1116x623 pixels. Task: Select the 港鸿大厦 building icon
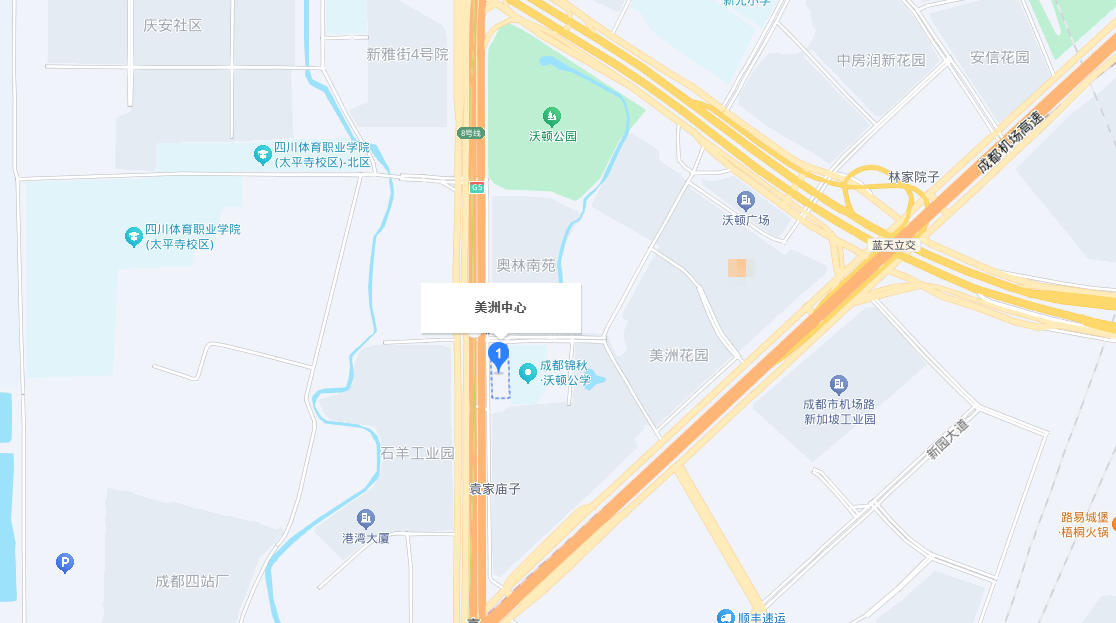click(x=366, y=518)
